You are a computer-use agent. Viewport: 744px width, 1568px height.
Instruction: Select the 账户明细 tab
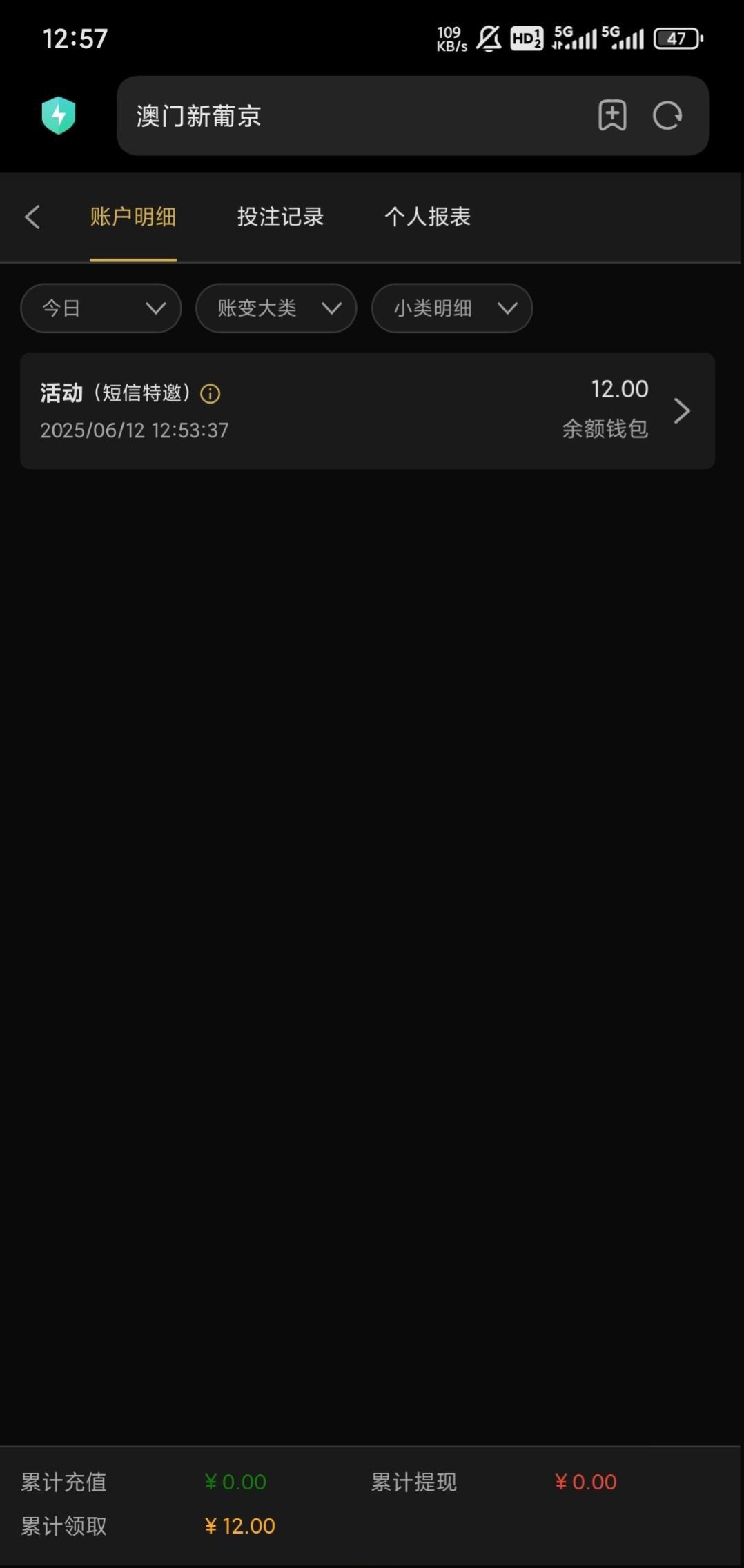point(133,217)
